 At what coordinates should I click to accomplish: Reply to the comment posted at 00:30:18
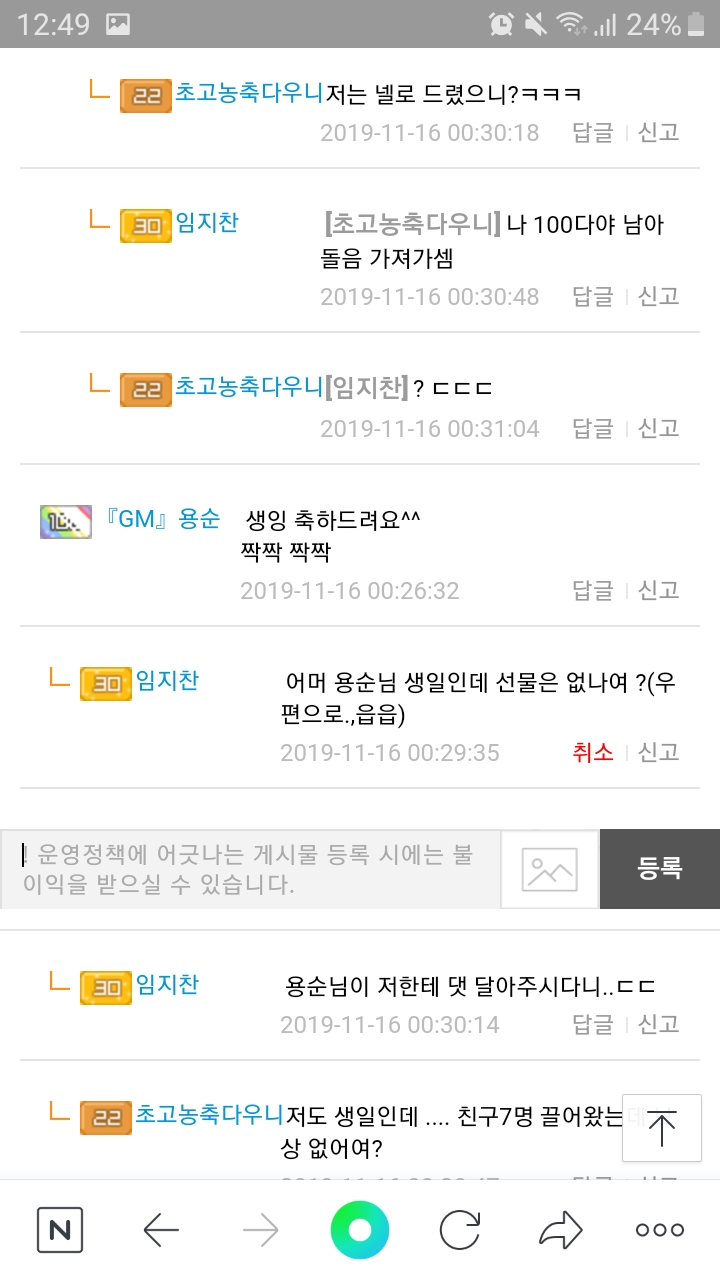(592, 132)
